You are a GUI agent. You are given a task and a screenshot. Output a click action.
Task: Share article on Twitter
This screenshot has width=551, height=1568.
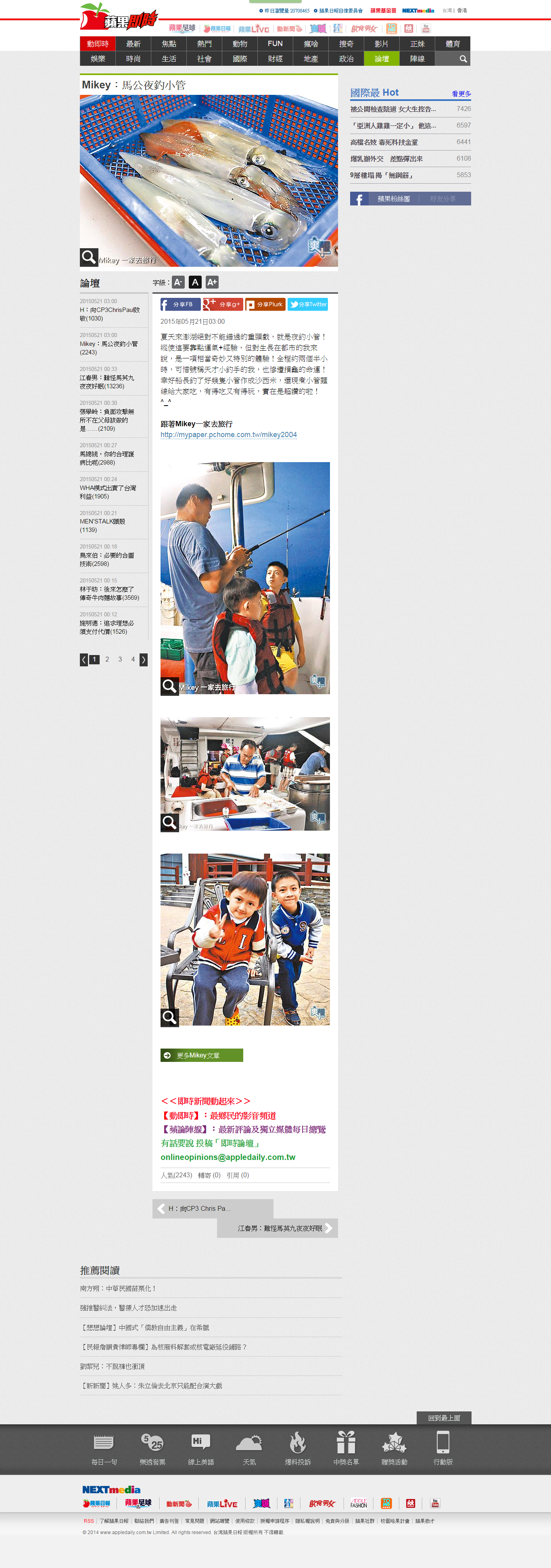[308, 304]
